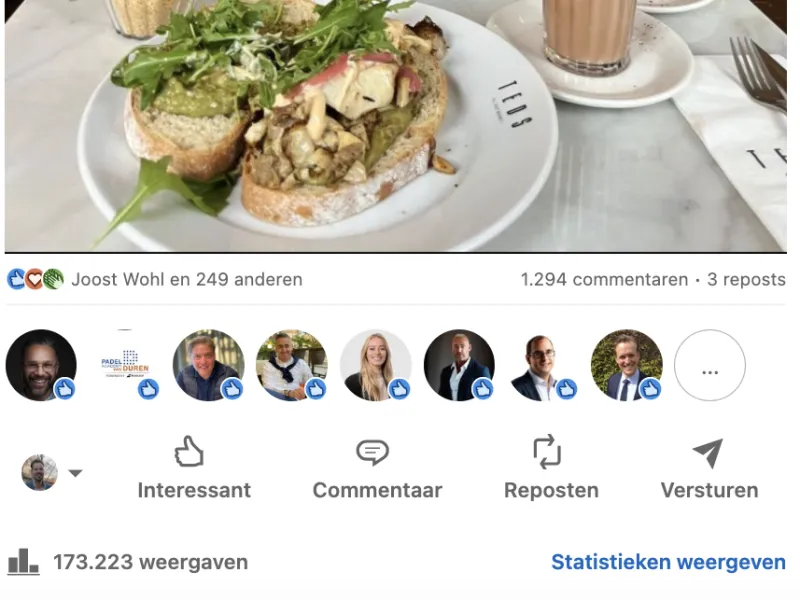This screenshot has width=800, height=600.
Task: Open the 1.294 commentaren link
Action: pos(604,280)
